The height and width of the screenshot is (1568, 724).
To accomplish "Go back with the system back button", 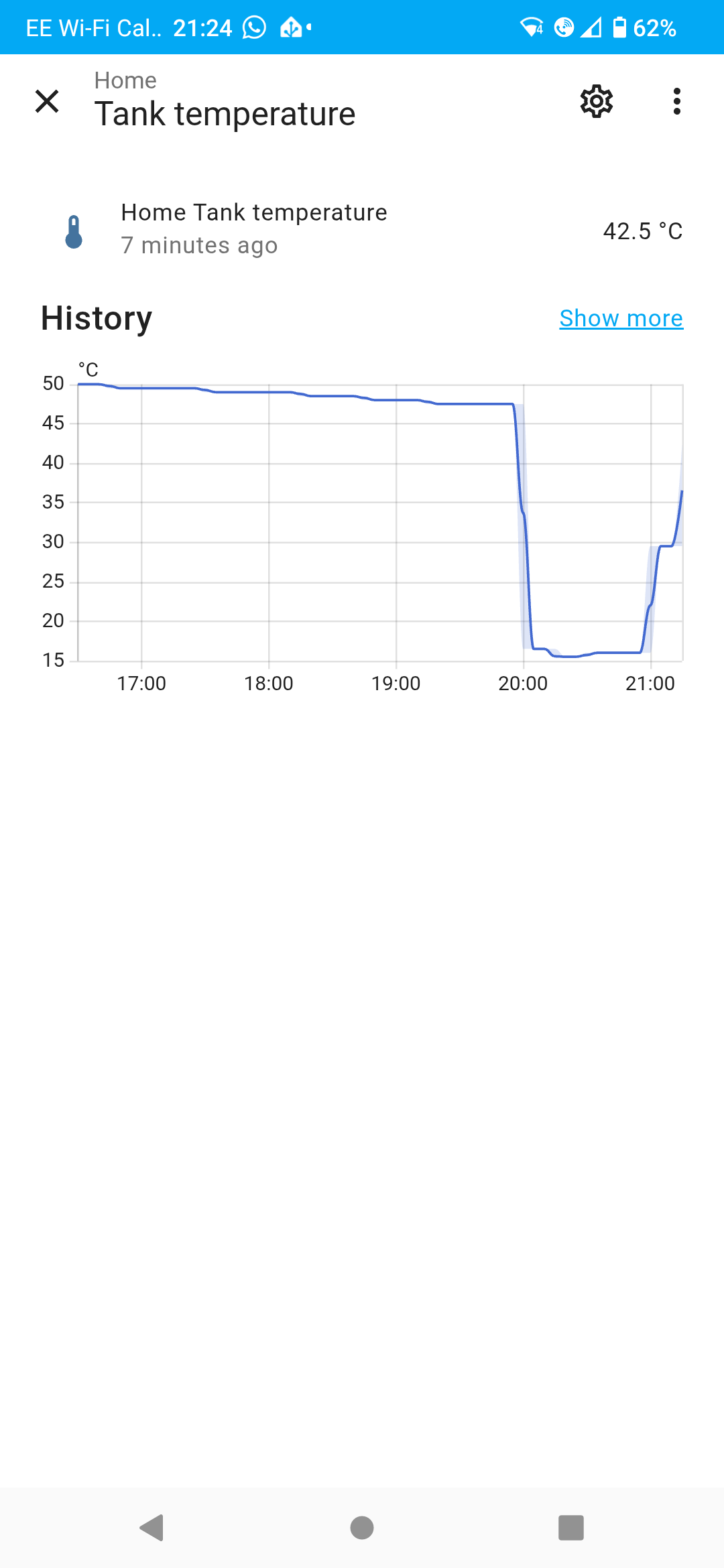I will click(x=152, y=1528).
